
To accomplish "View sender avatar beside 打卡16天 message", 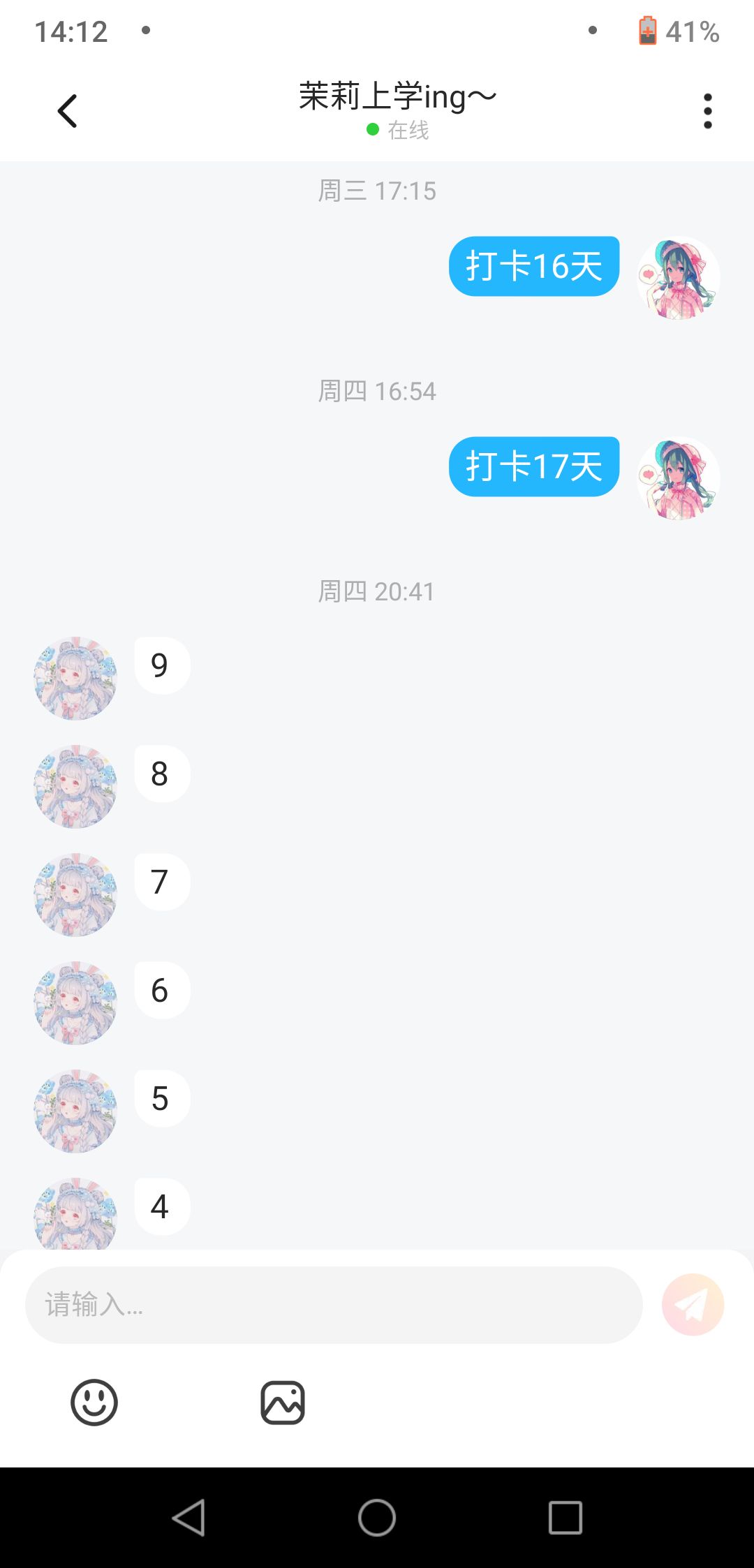I will 679,278.
